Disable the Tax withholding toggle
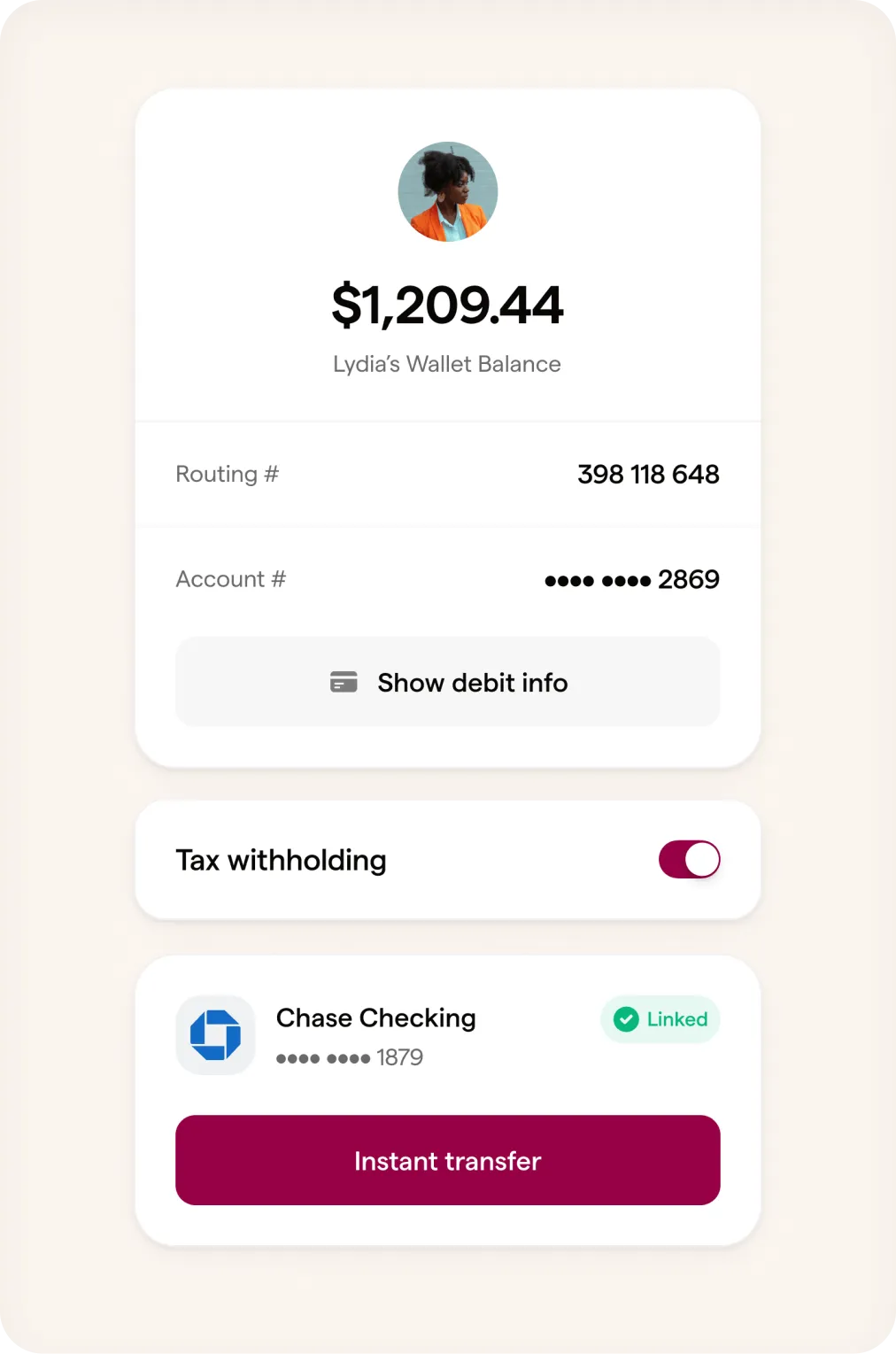 (689, 859)
